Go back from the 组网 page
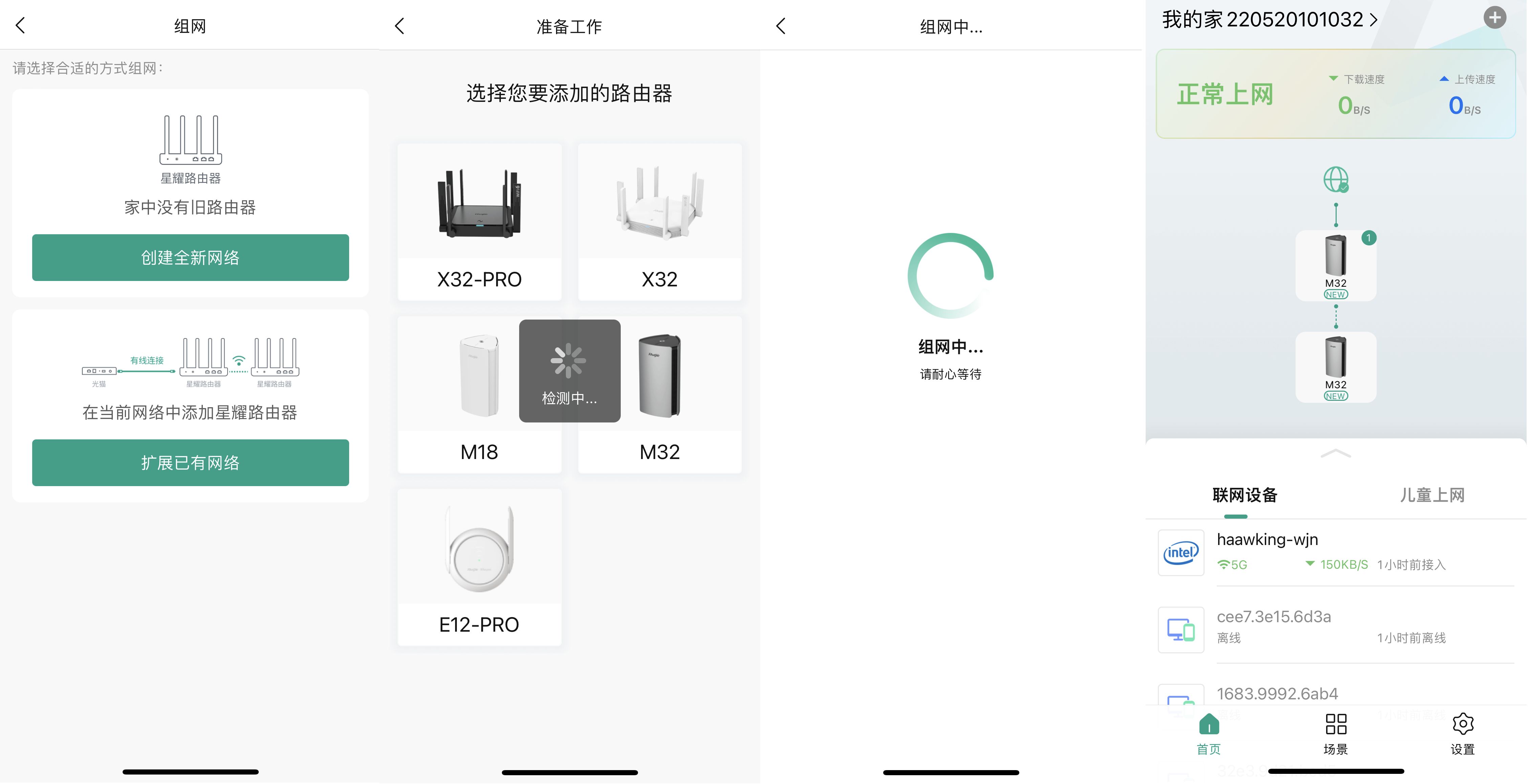The width and height of the screenshot is (1530, 784). tap(21, 25)
